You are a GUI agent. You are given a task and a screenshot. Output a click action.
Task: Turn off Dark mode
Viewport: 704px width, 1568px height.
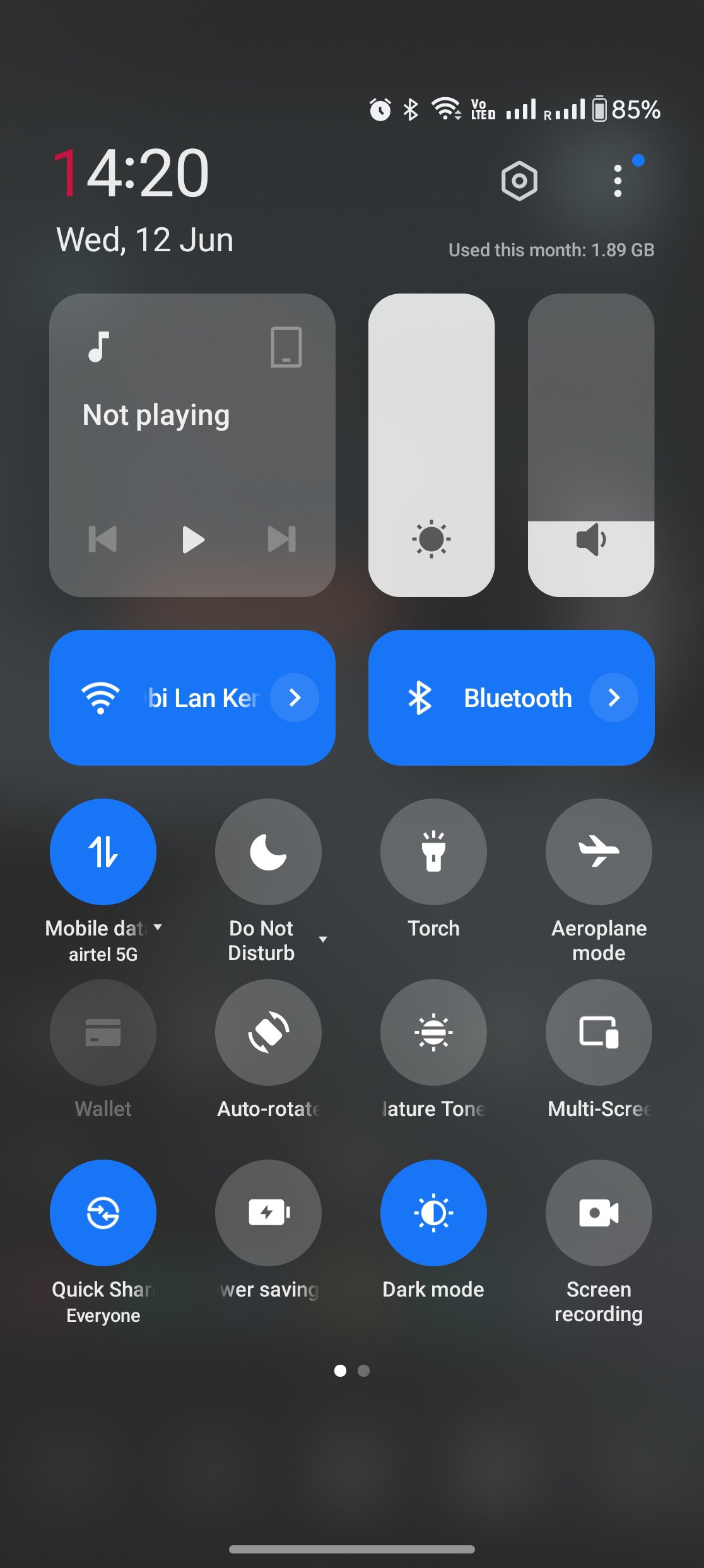[433, 1213]
